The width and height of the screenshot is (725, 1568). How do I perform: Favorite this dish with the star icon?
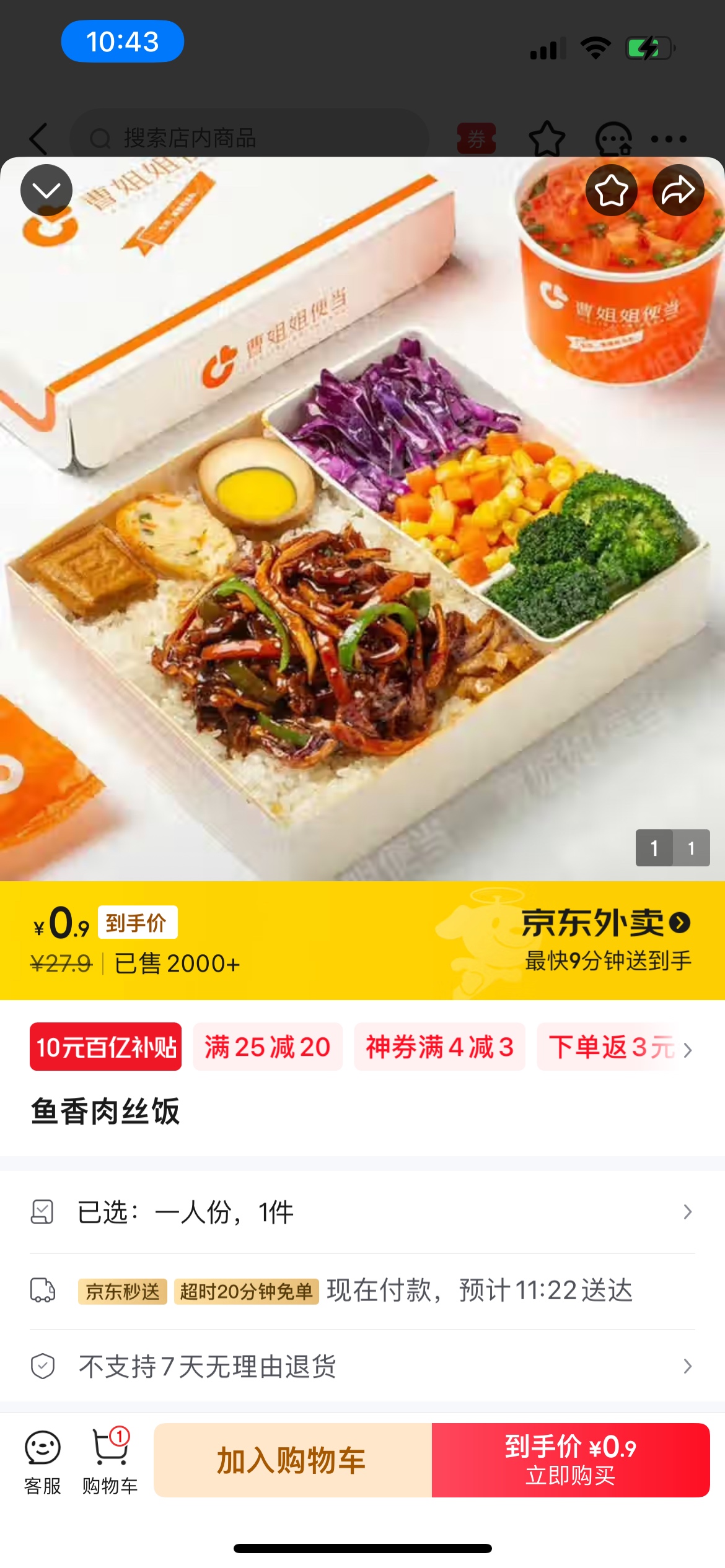611,190
